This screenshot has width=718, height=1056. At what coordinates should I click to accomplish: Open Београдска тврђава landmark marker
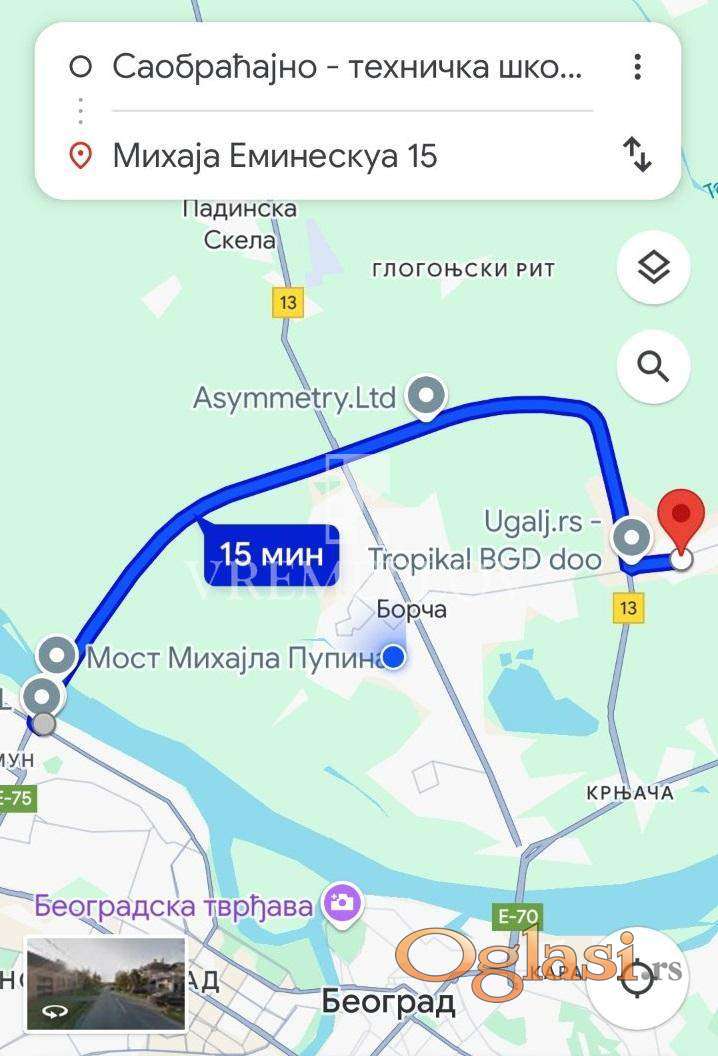tap(343, 904)
